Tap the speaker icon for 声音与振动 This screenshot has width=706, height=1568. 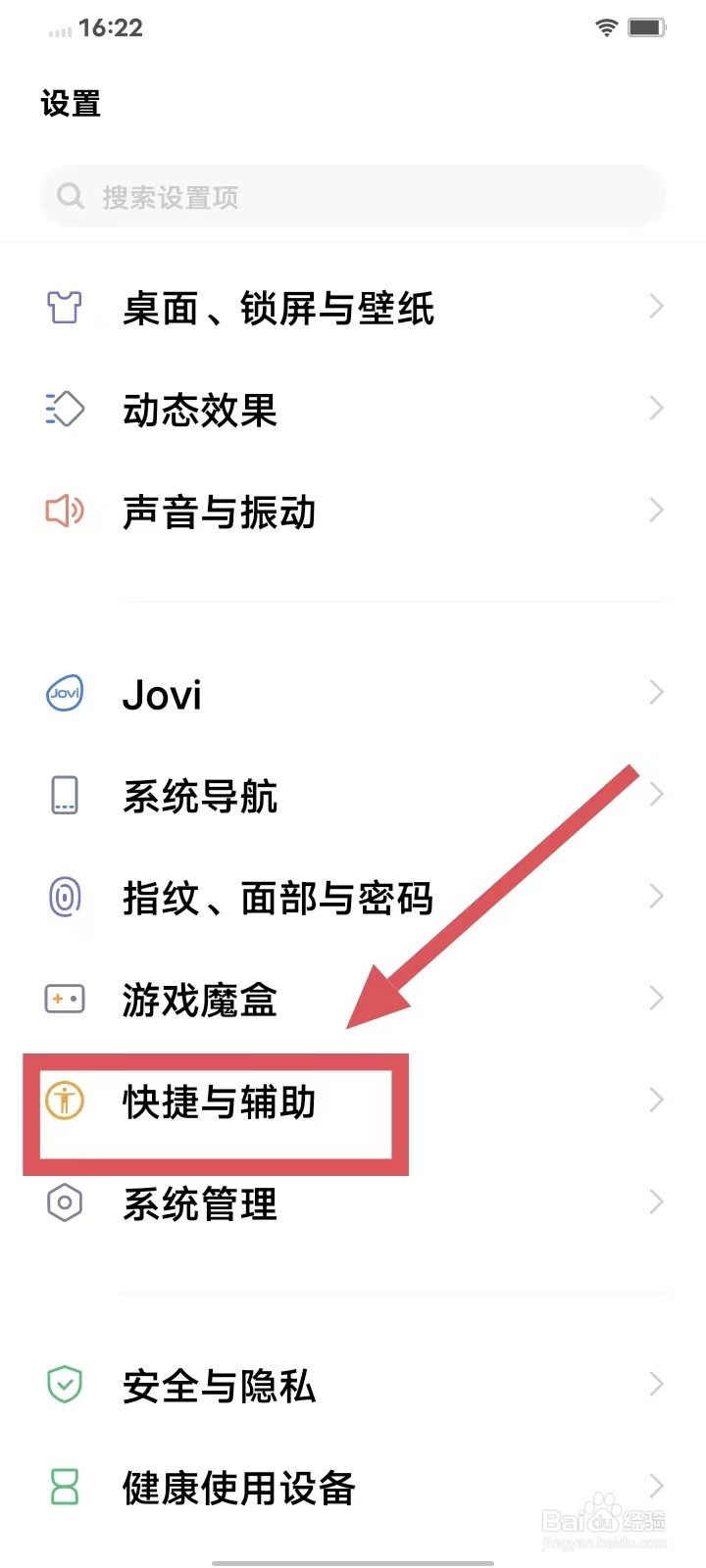click(x=64, y=511)
